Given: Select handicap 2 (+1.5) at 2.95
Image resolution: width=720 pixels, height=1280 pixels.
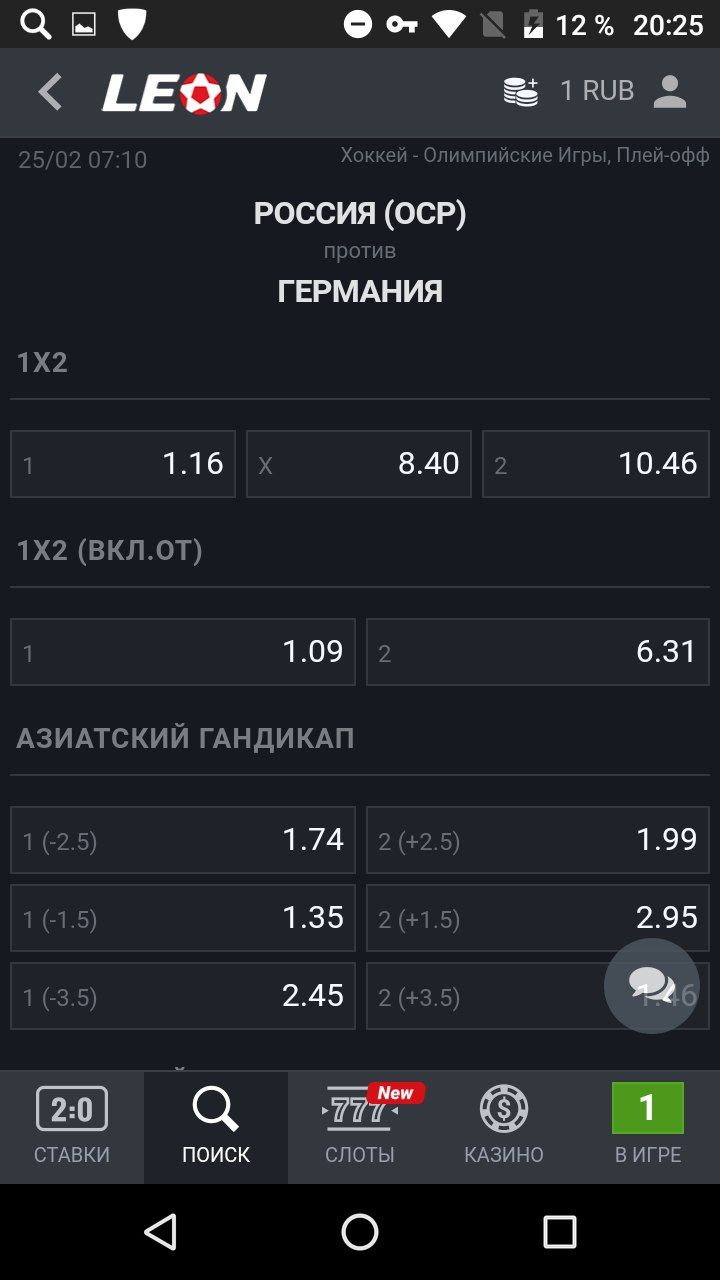Looking at the screenshot, I should [537, 917].
